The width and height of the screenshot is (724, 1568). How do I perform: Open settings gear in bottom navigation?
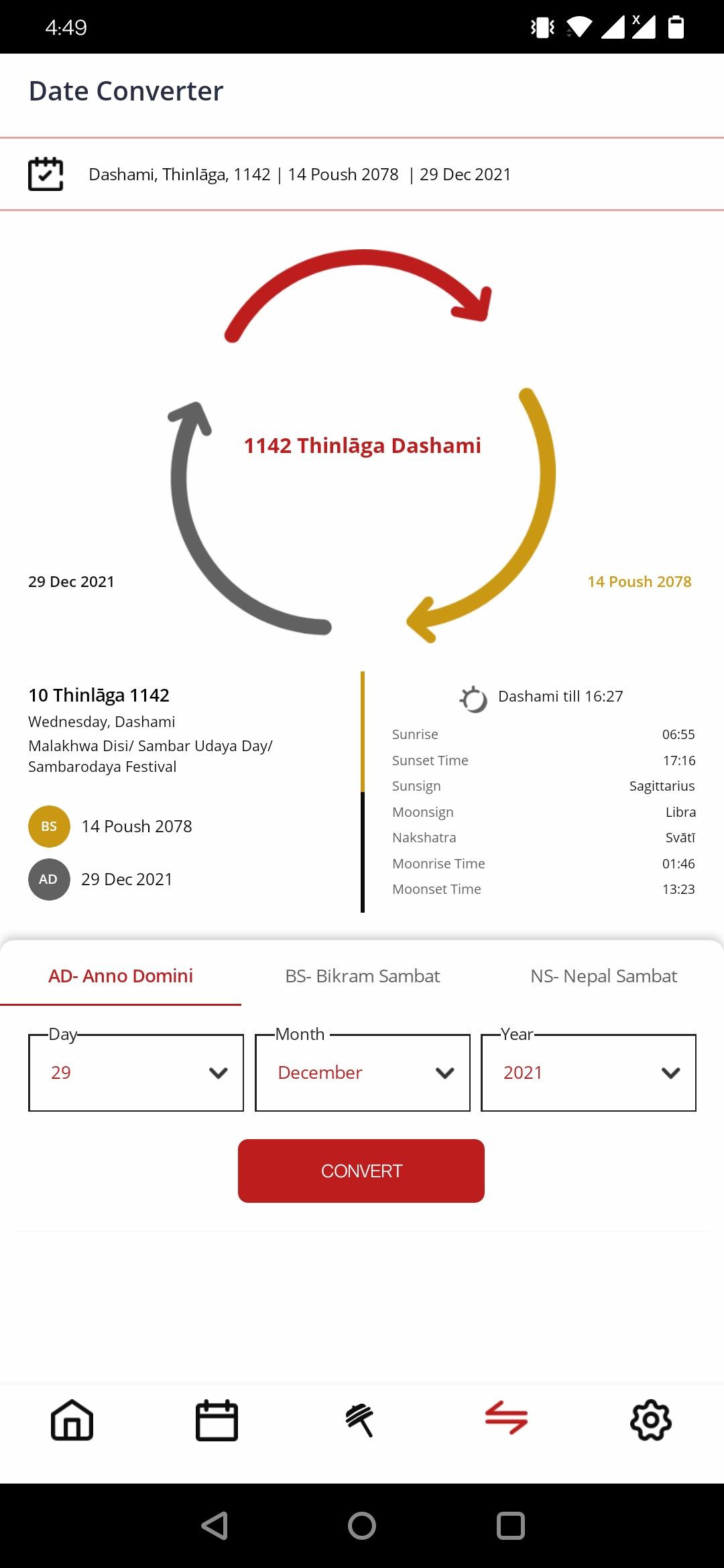pos(651,1420)
